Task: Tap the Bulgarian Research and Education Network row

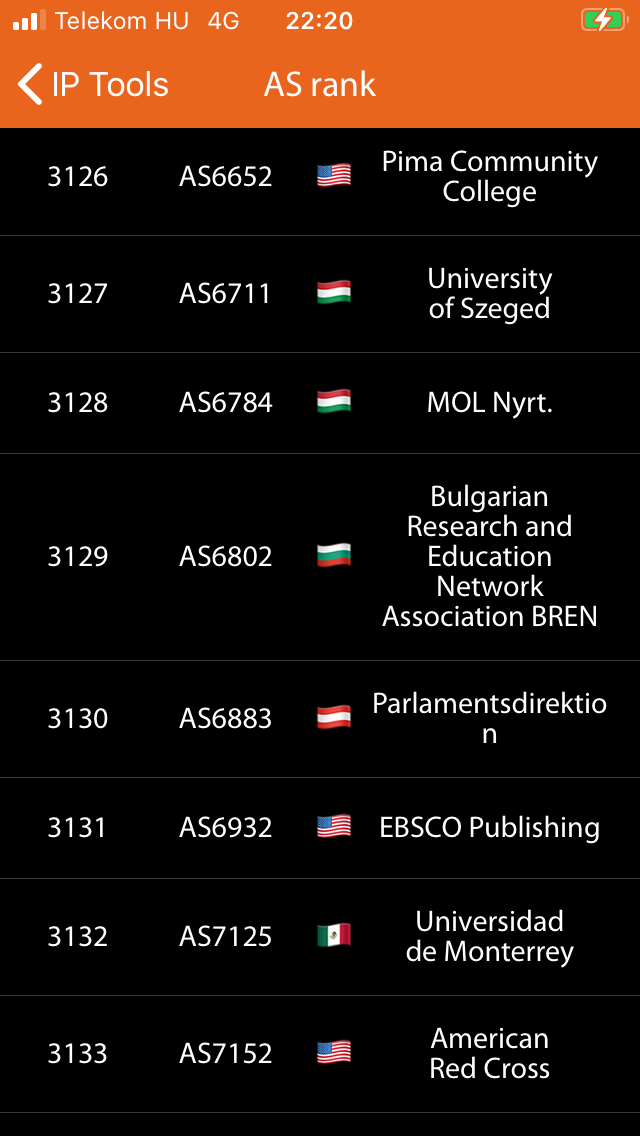Action: tap(320, 557)
